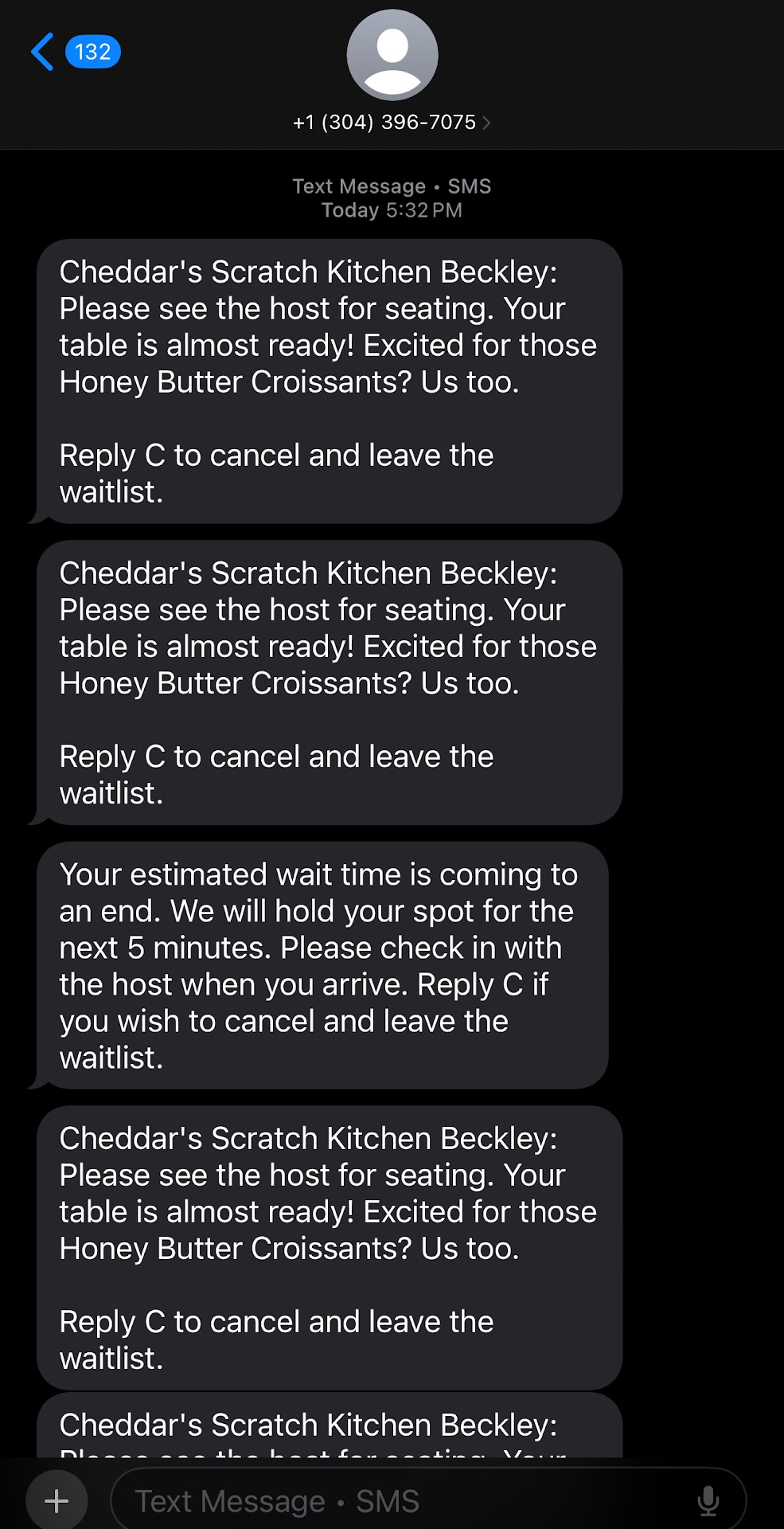784x1529 pixels.
Task: Start voice dictation with the microphone
Action: pyautogui.click(x=708, y=1501)
